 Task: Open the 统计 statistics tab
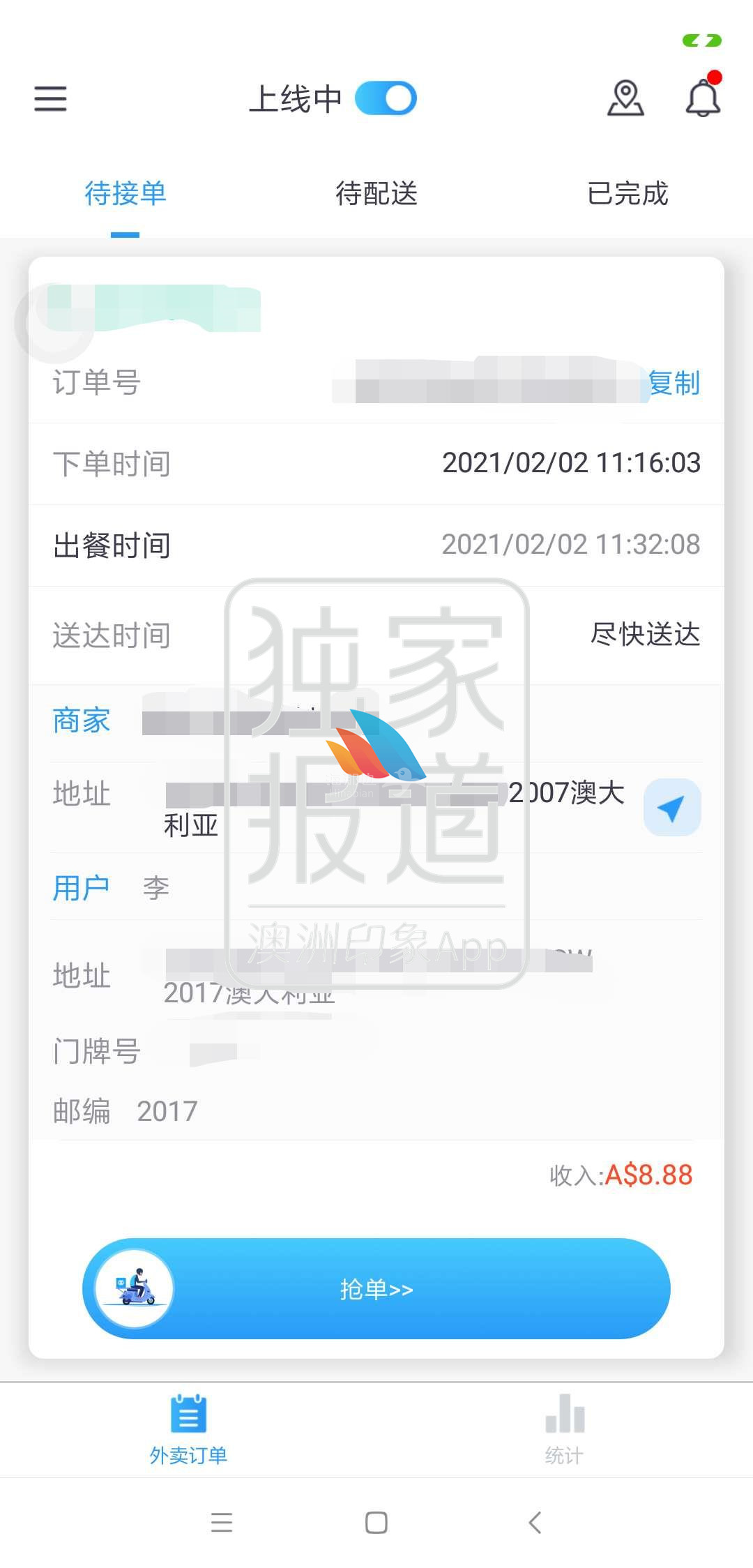pyautogui.click(x=564, y=1430)
